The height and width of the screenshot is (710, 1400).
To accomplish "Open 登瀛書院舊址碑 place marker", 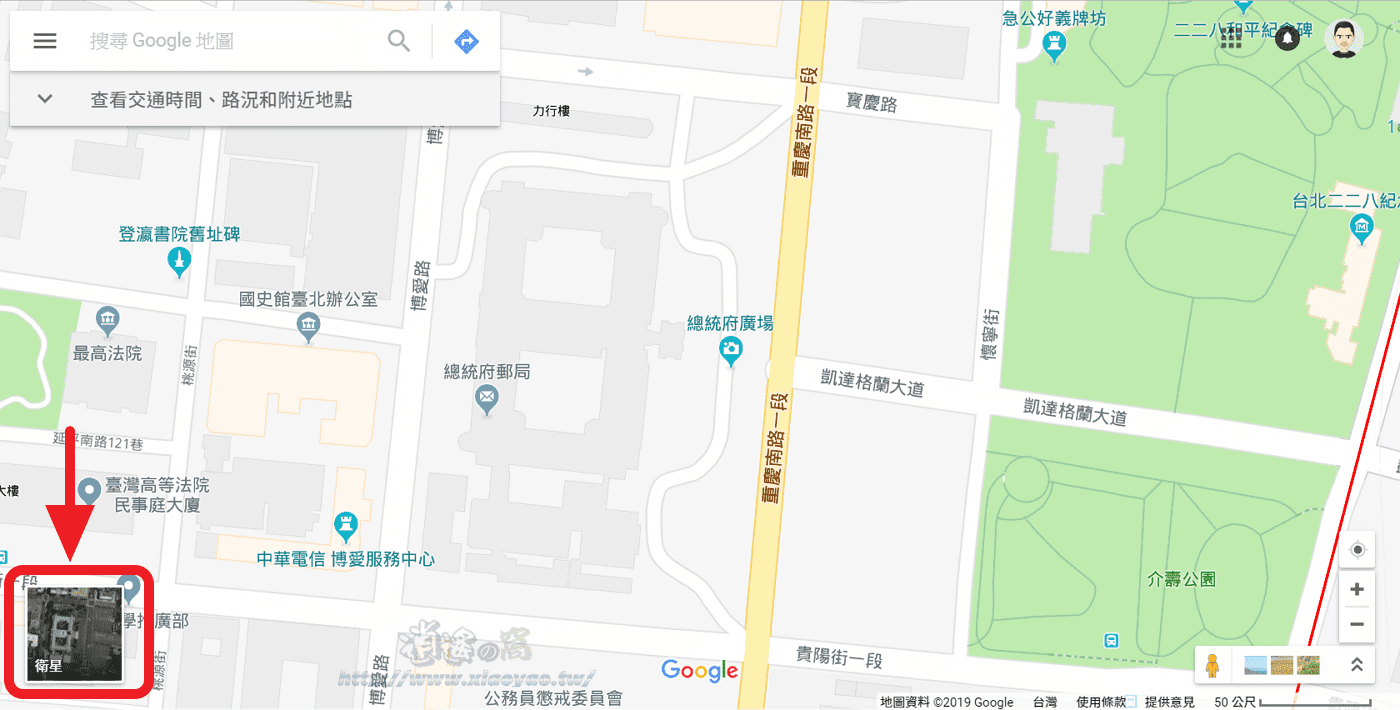I will (x=179, y=263).
